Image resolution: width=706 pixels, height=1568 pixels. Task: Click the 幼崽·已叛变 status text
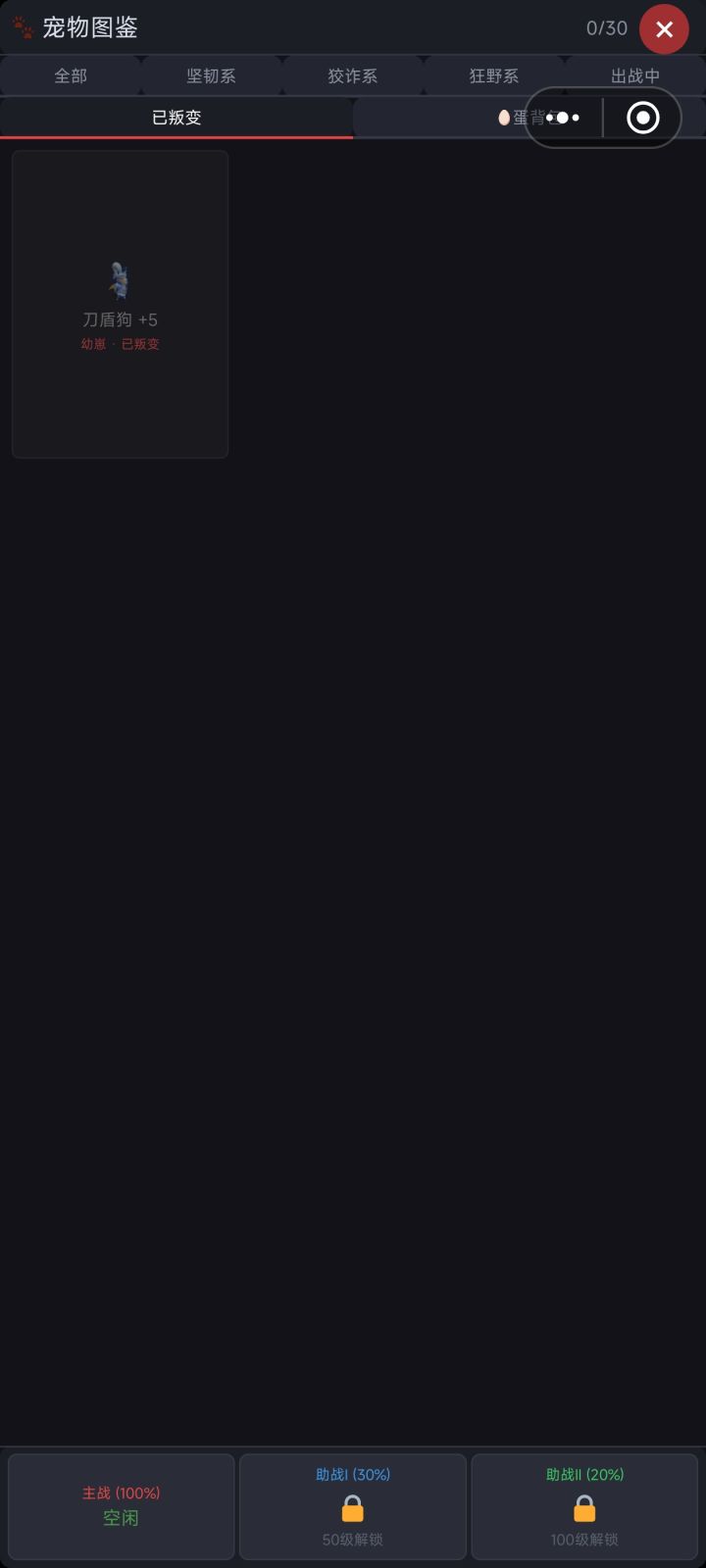[x=120, y=344]
